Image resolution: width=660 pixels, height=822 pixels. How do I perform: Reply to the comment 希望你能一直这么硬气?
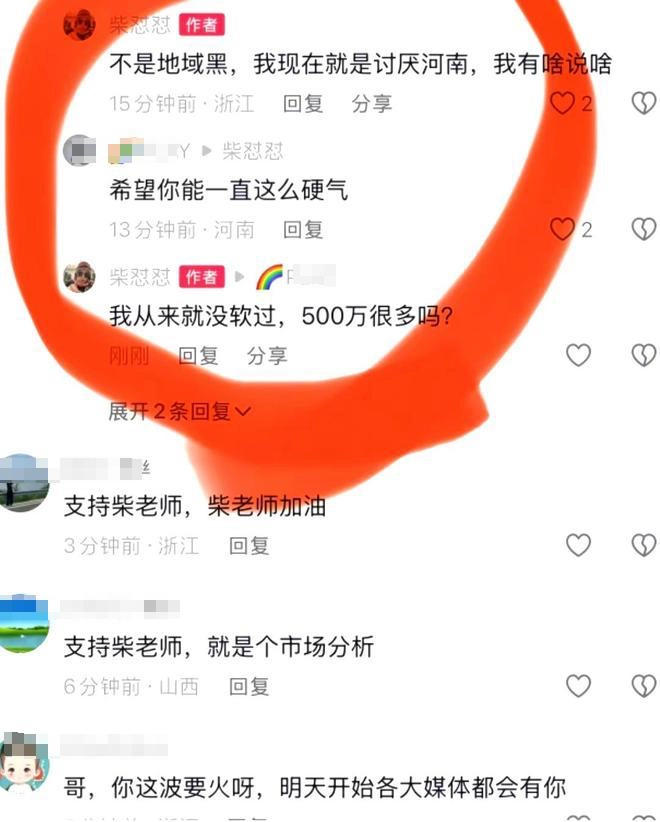(x=303, y=230)
